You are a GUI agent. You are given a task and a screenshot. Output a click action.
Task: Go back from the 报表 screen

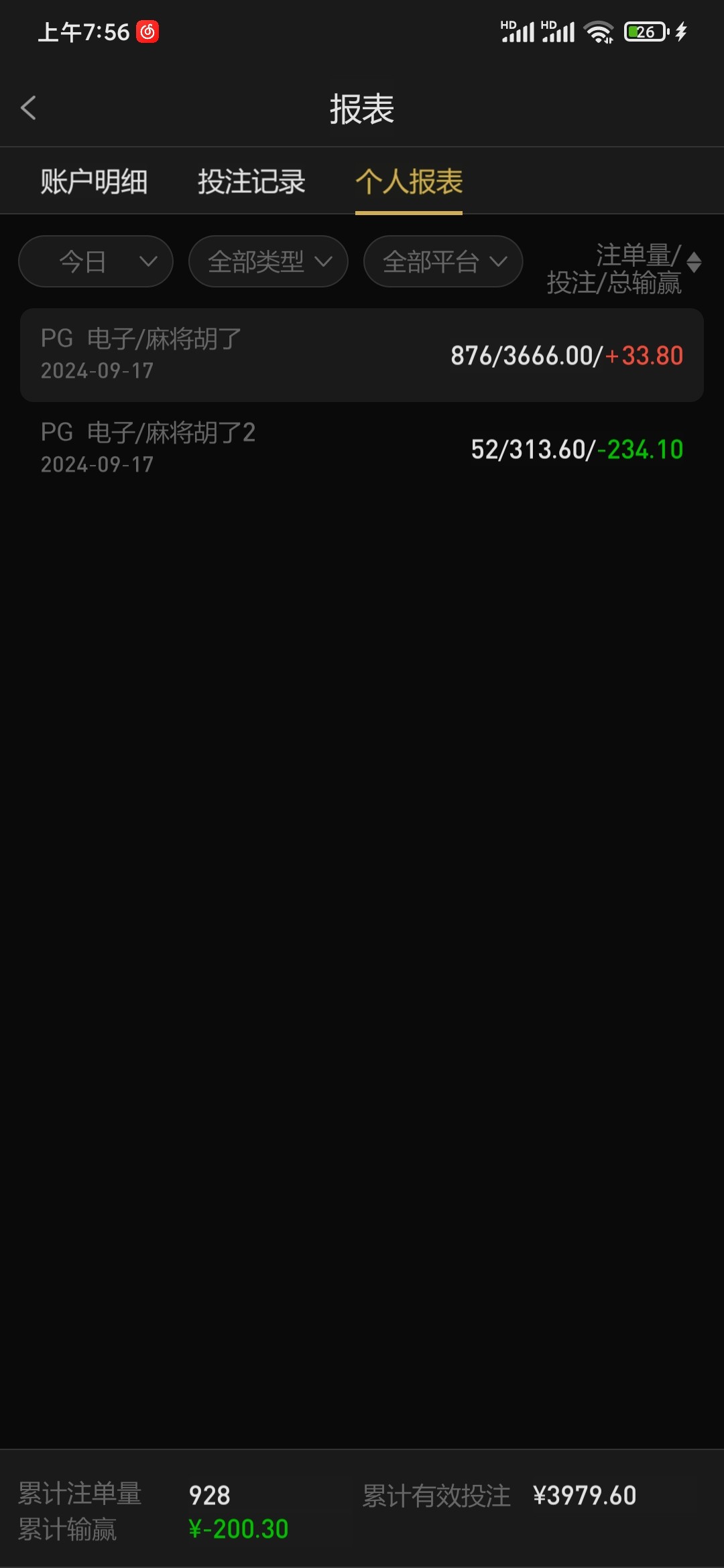pyautogui.click(x=28, y=108)
